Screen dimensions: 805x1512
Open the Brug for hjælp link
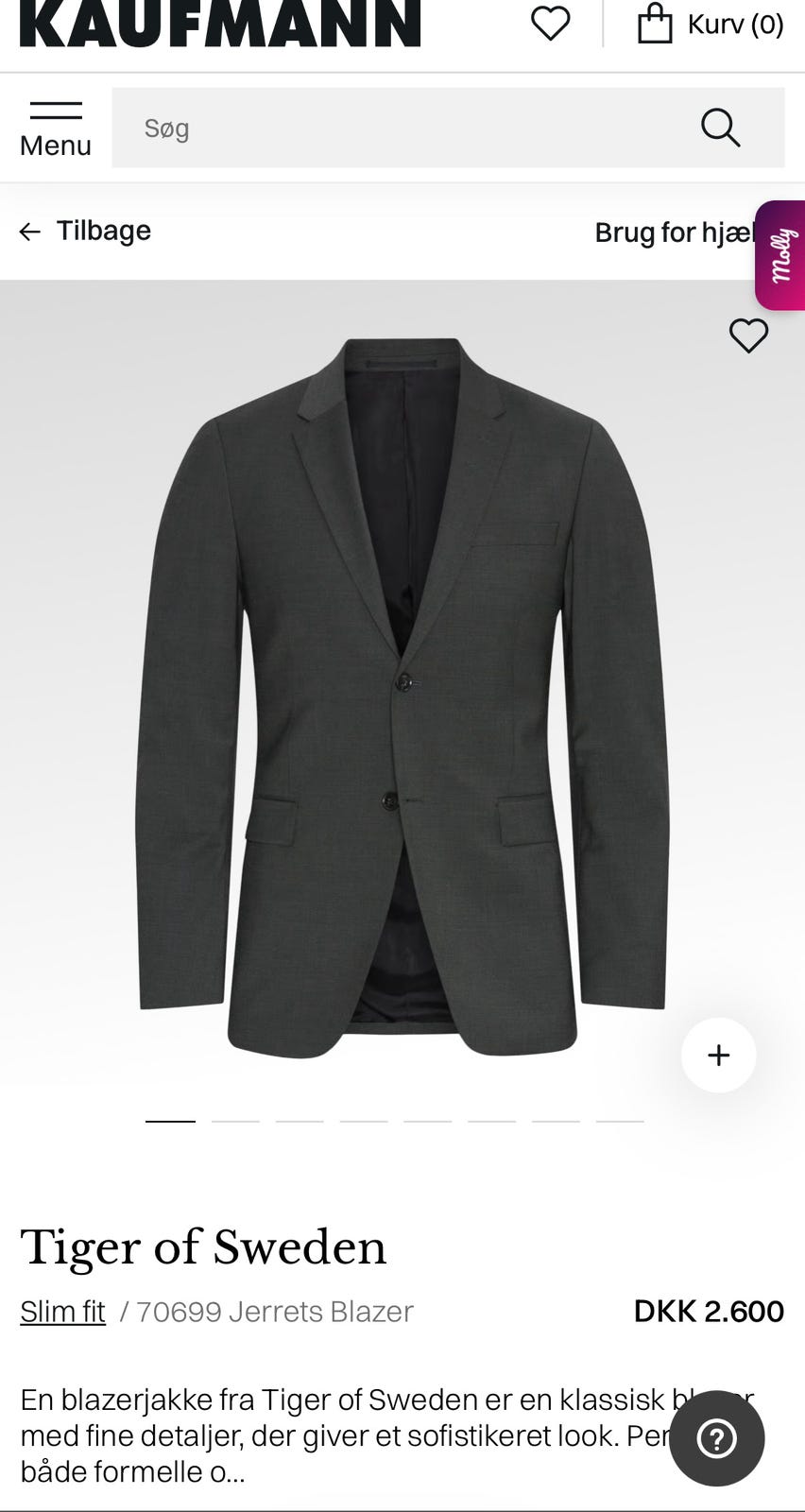coord(674,232)
